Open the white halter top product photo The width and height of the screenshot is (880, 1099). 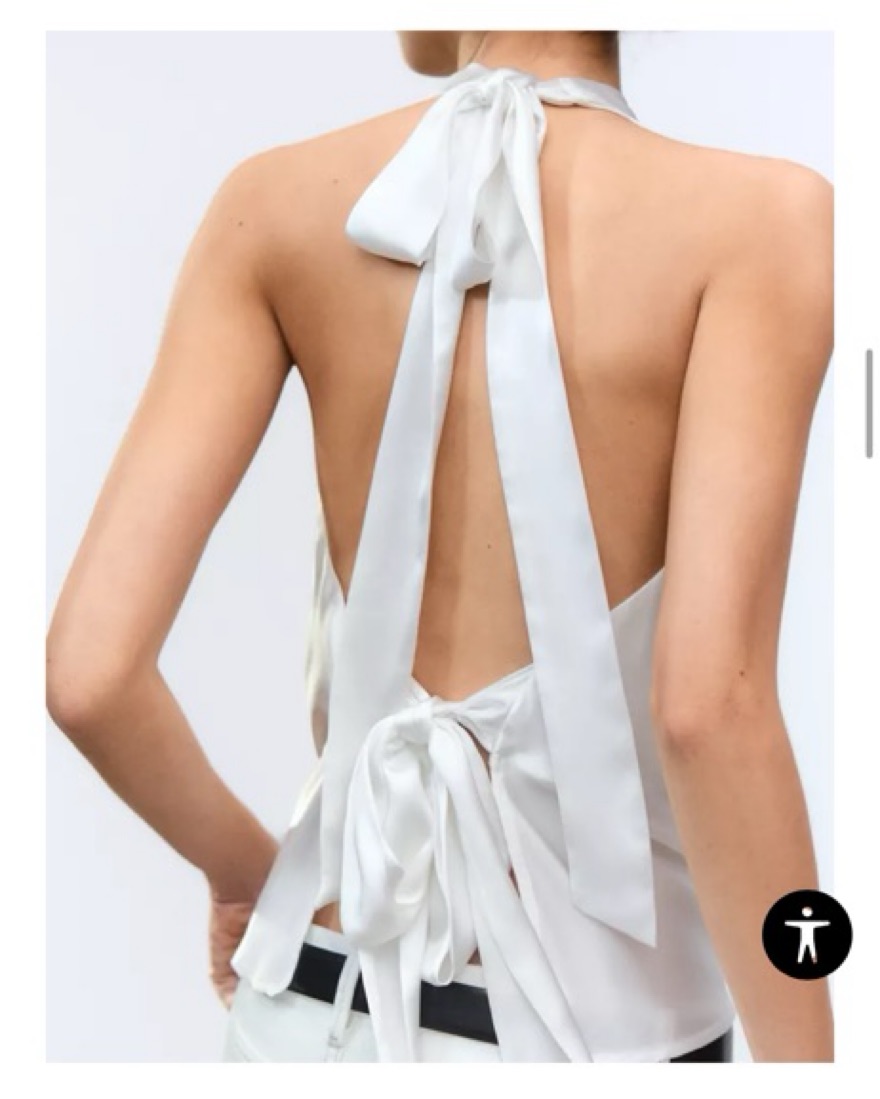point(440,500)
